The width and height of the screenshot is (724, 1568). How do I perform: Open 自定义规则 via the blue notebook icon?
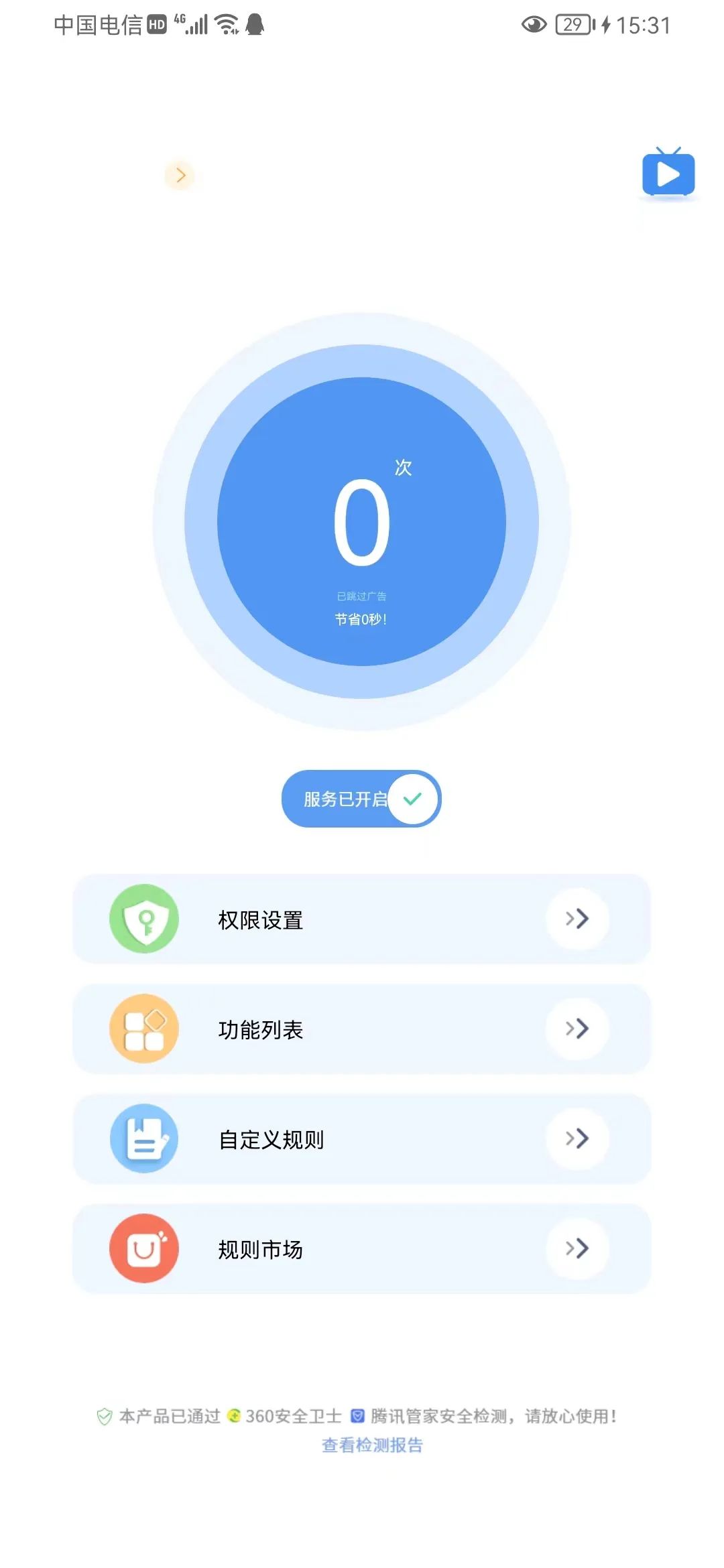tap(143, 1139)
